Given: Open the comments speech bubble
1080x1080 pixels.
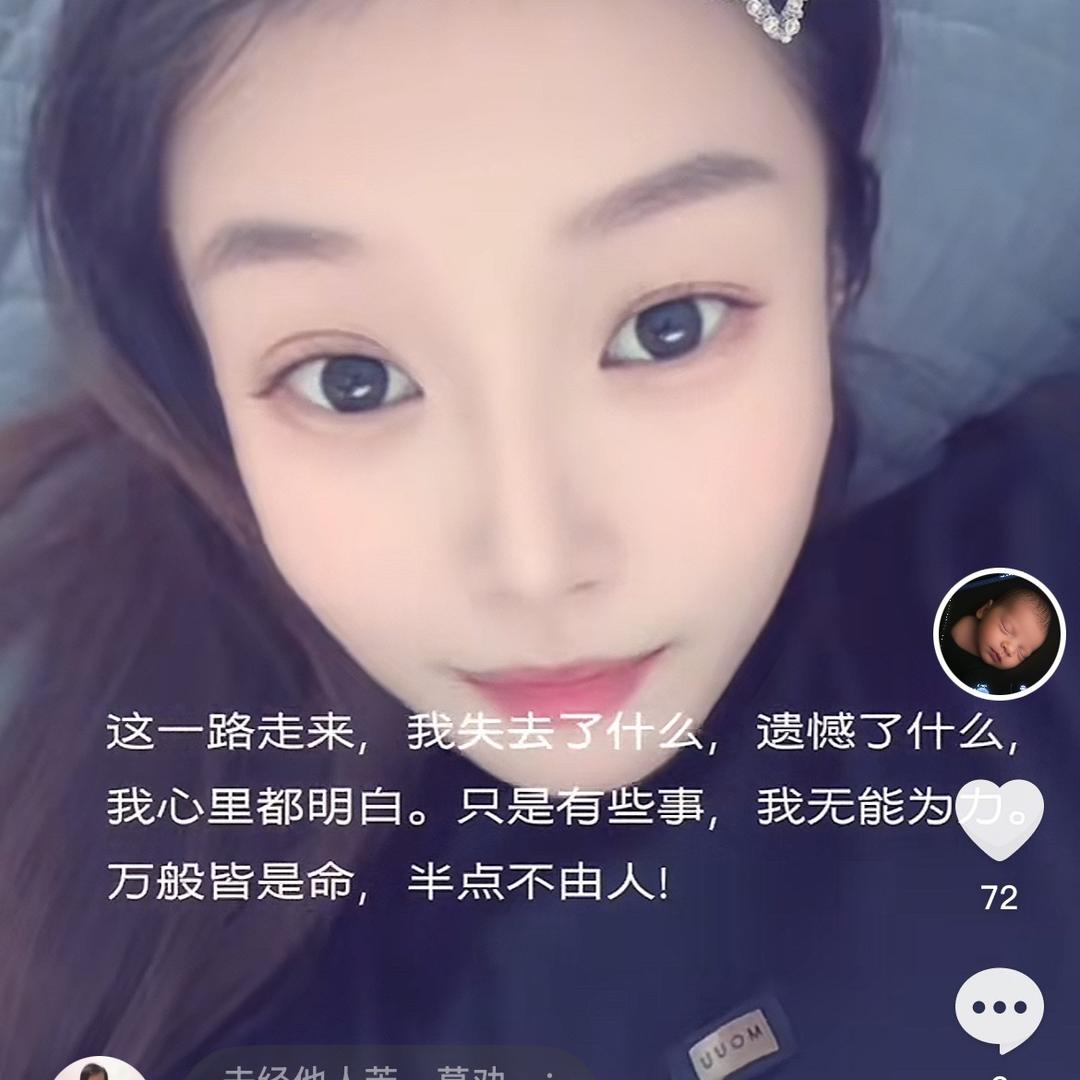Looking at the screenshot, I should tap(999, 1008).
